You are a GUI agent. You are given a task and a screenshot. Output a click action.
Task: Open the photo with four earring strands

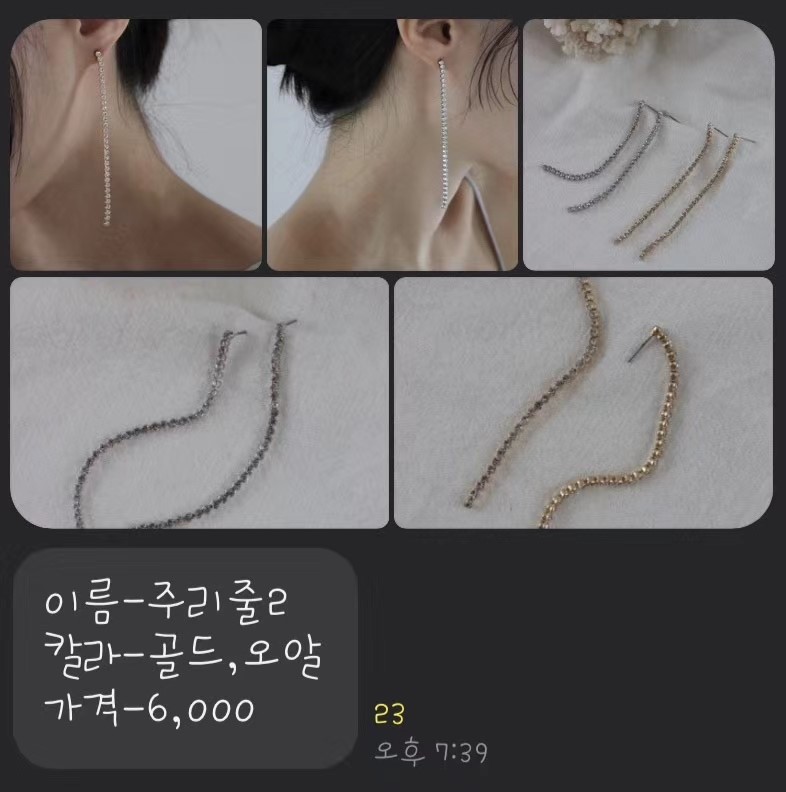650,140
